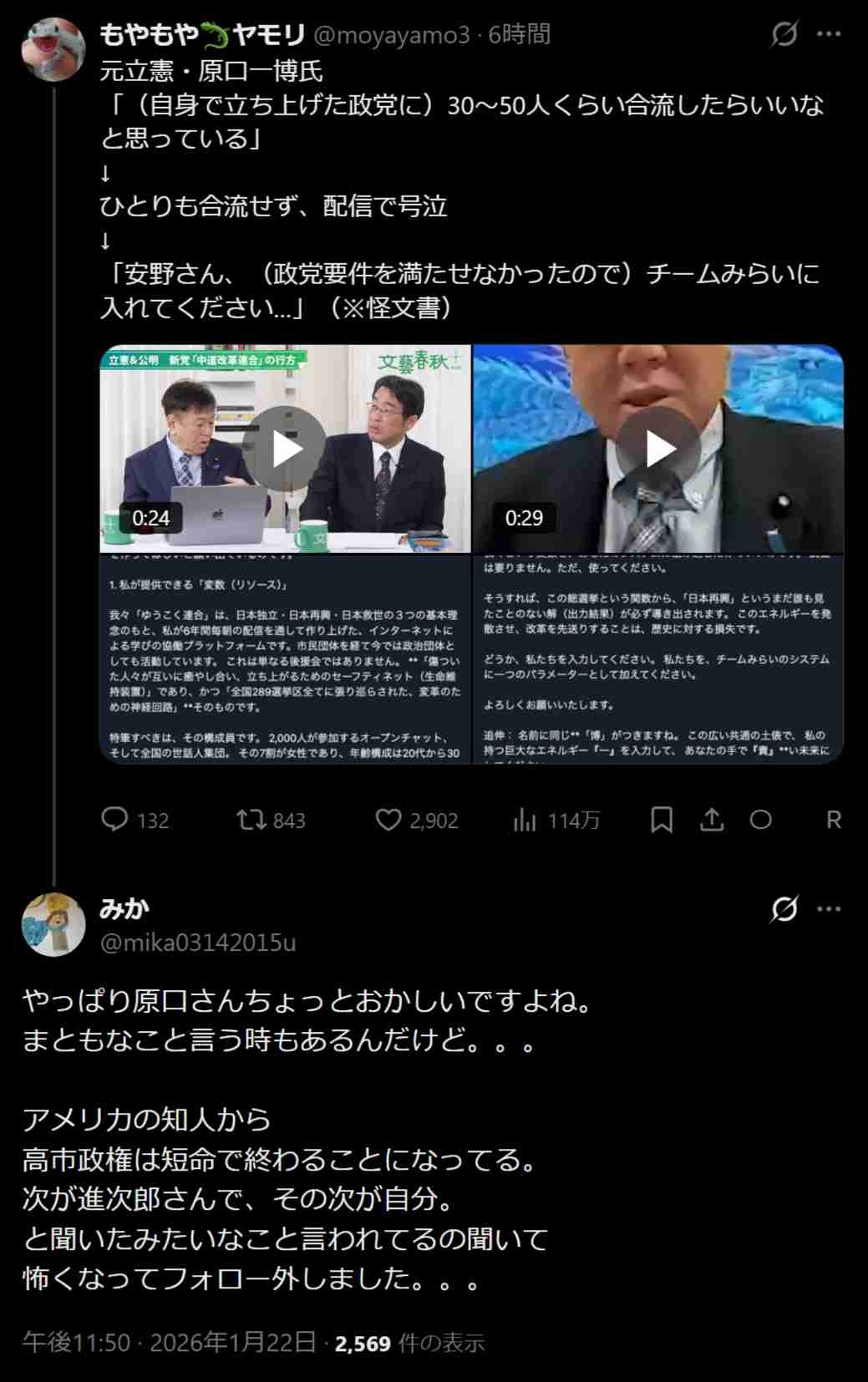Image resolution: width=868 pixels, height=1382 pixels.
Task: Bookmark もやもやヤモリ's post
Action: tap(662, 820)
